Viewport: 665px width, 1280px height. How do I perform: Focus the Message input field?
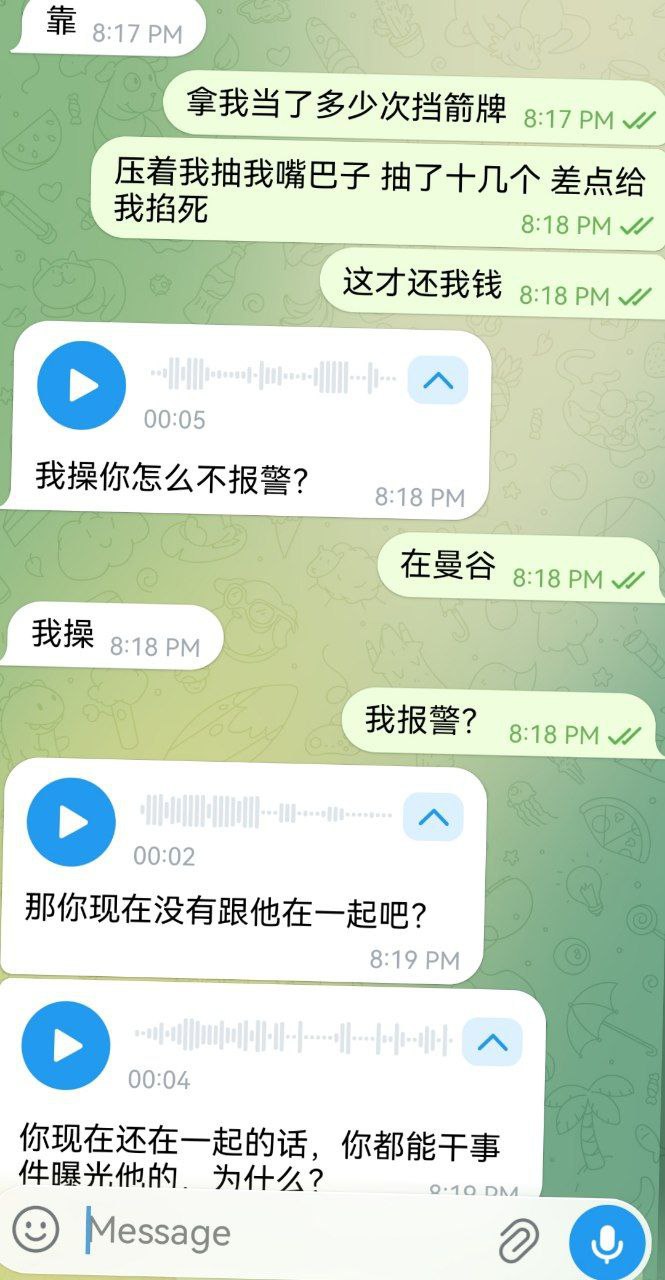(x=280, y=1232)
